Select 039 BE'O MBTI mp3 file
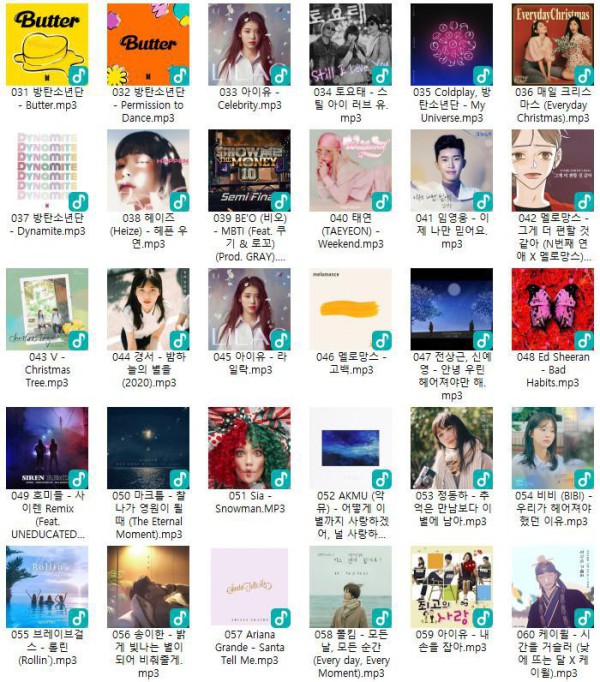Screen dimensions: 600x682 coord(249,170)
